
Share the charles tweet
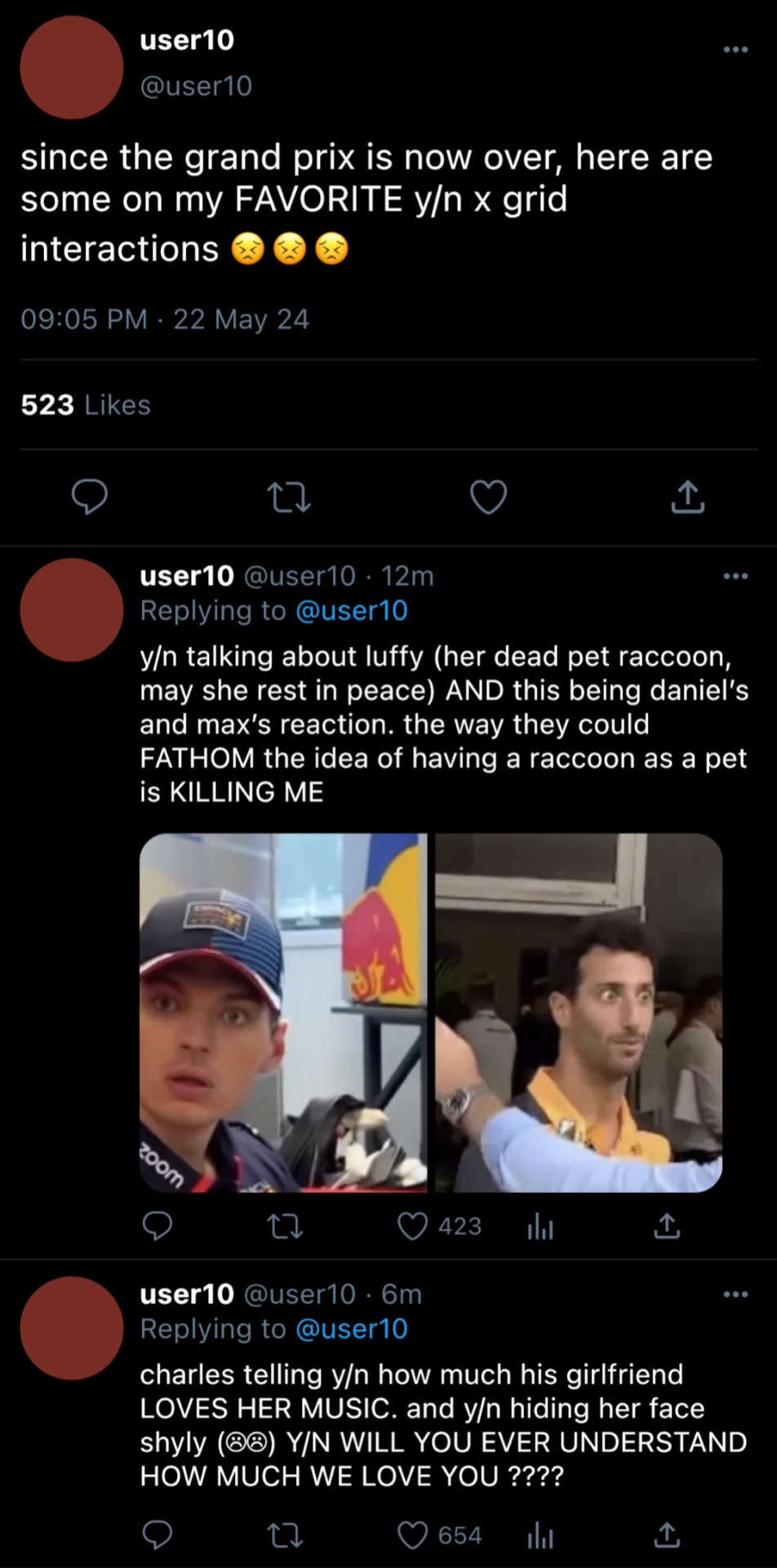point(667,1535)
